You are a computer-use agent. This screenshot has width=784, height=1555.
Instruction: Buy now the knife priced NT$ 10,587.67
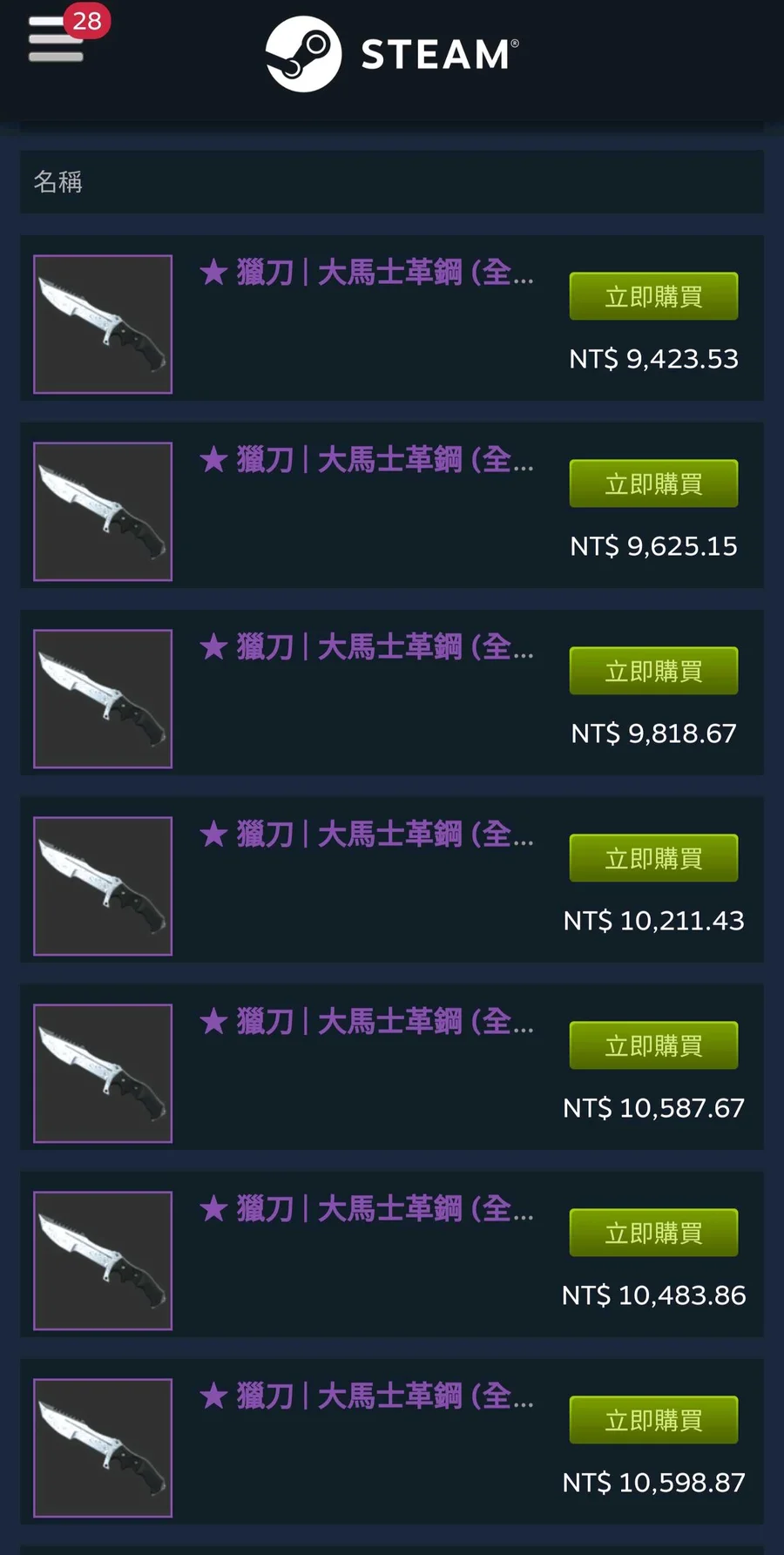click(653, 1046)
